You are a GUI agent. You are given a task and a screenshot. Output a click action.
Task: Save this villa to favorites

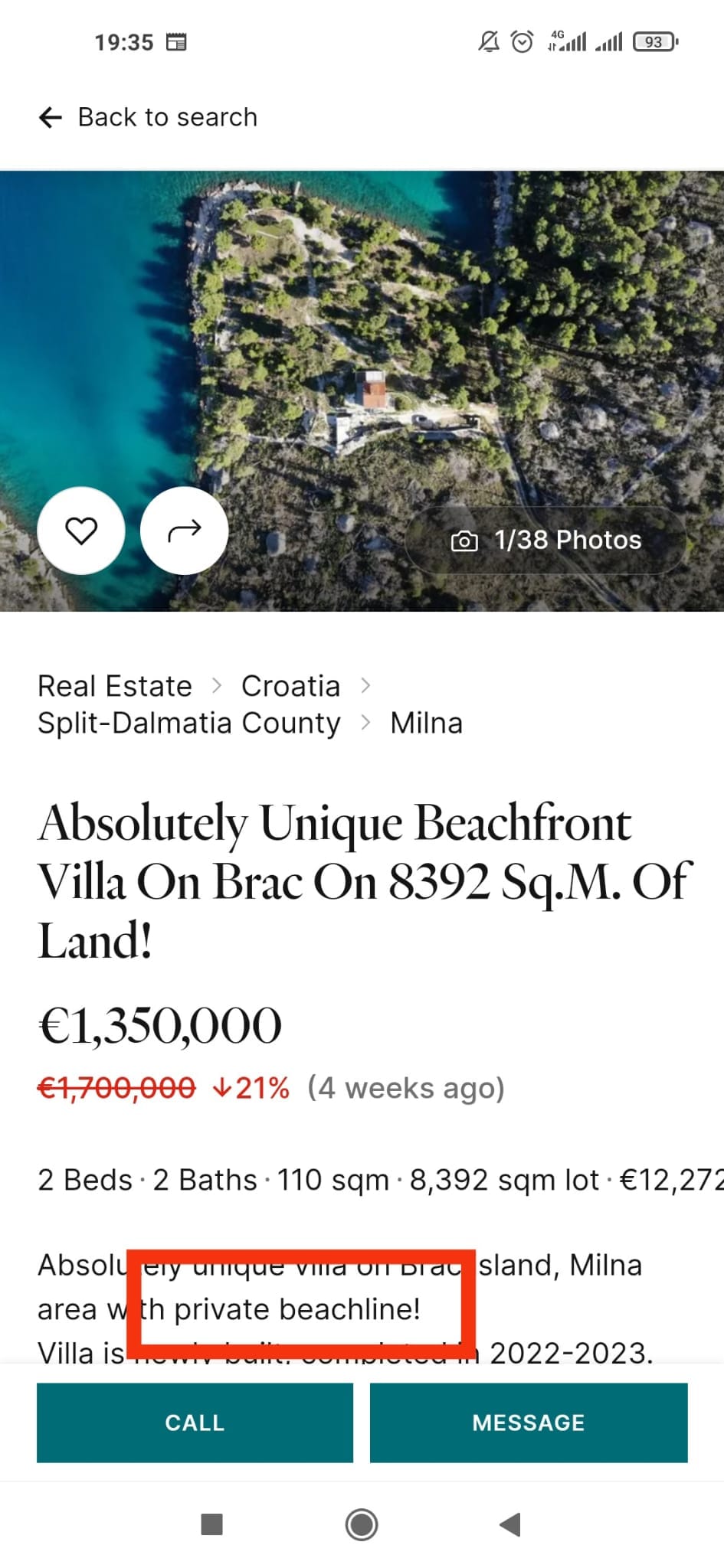pos(81,531)
